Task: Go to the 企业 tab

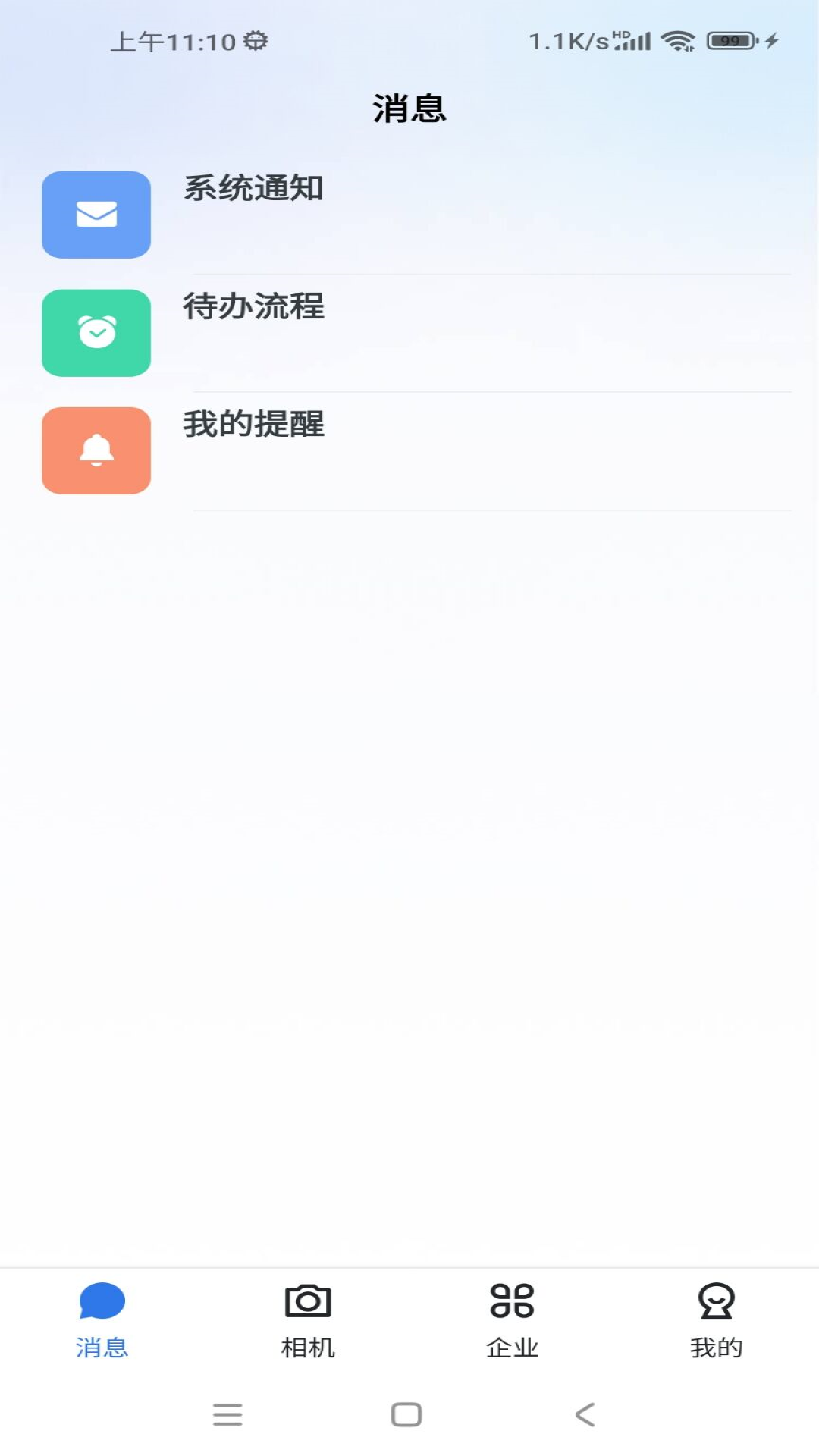Action: 512,1320
